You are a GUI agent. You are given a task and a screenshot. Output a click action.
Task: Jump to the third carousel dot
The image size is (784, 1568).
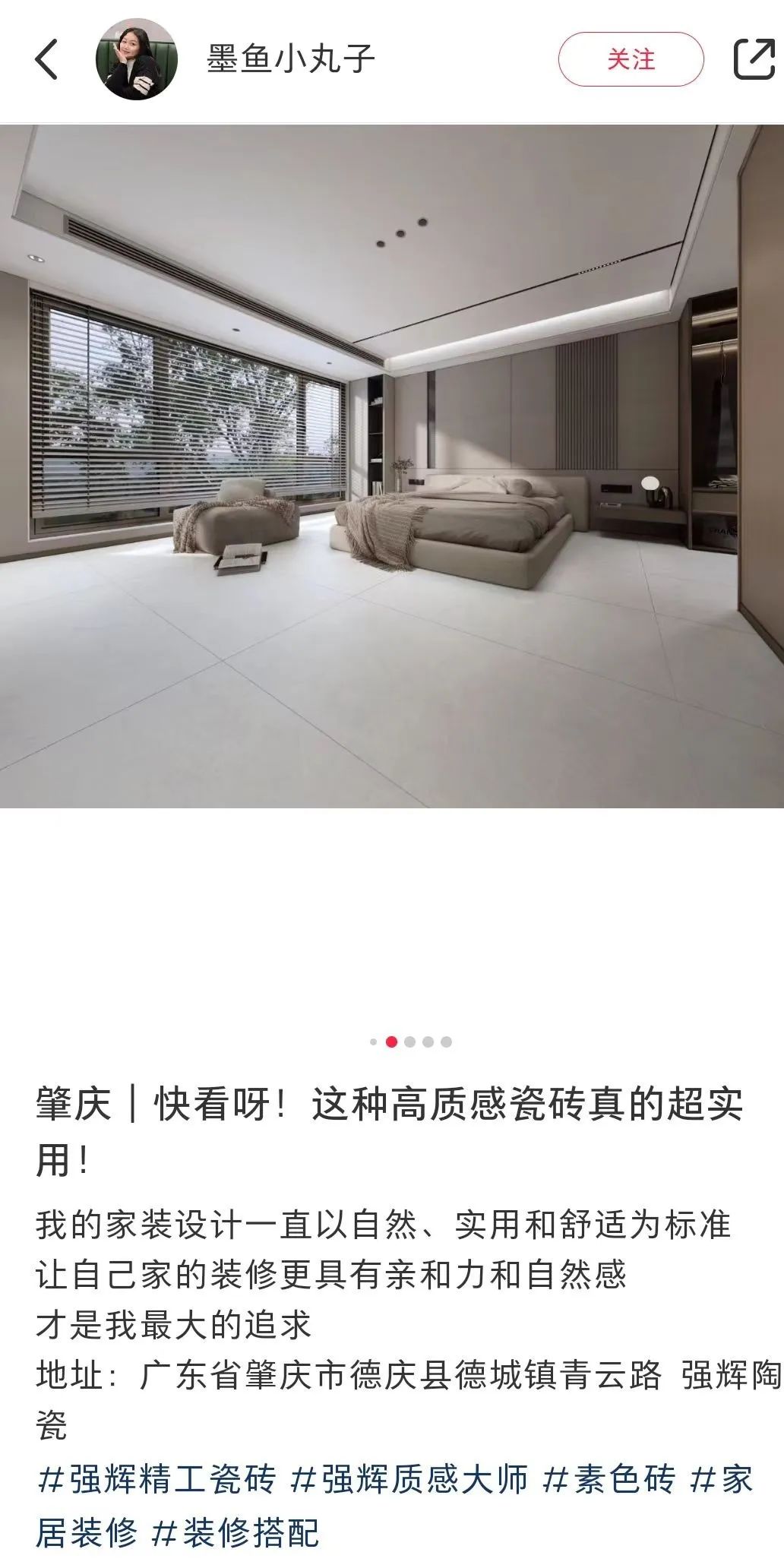[410, 1042]
